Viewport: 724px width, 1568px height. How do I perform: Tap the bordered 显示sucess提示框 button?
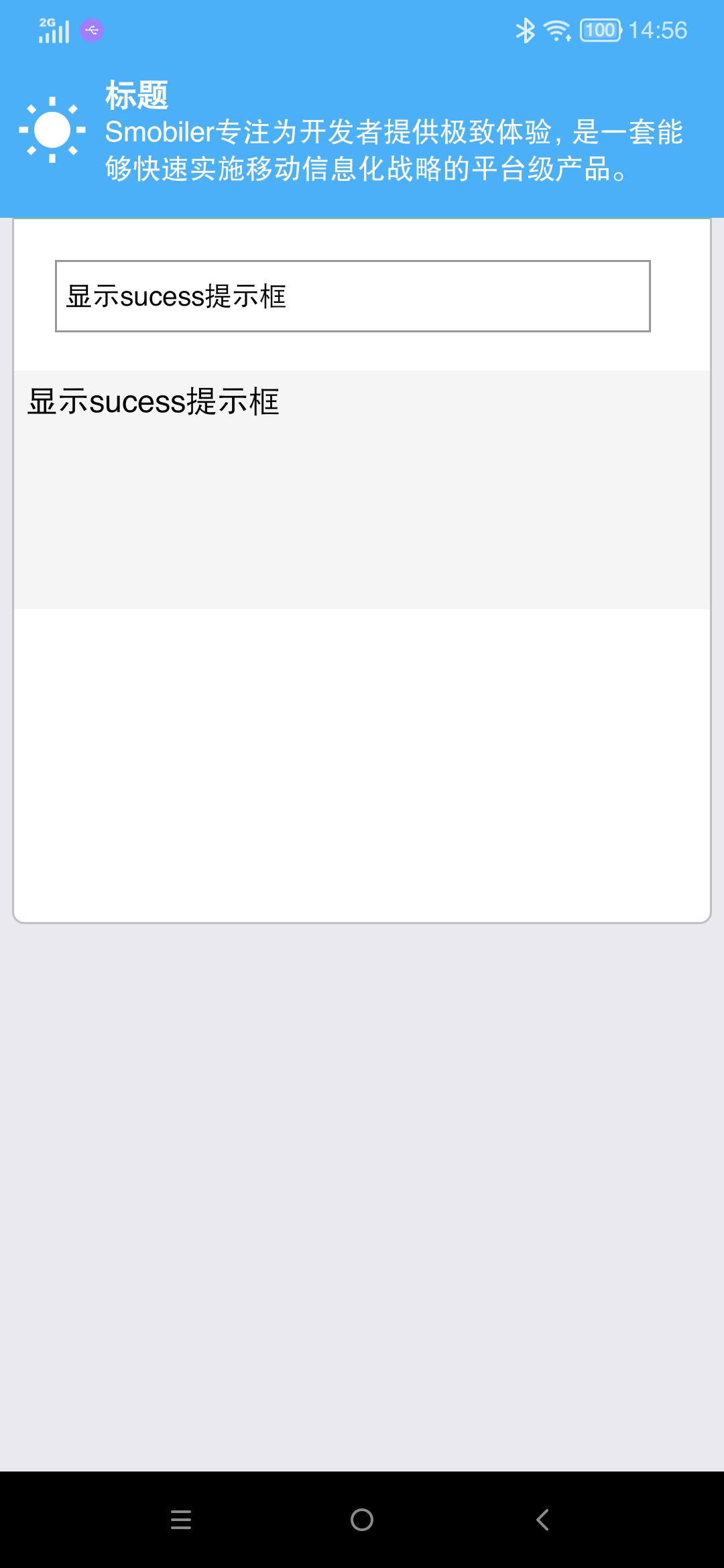(353, 296)
